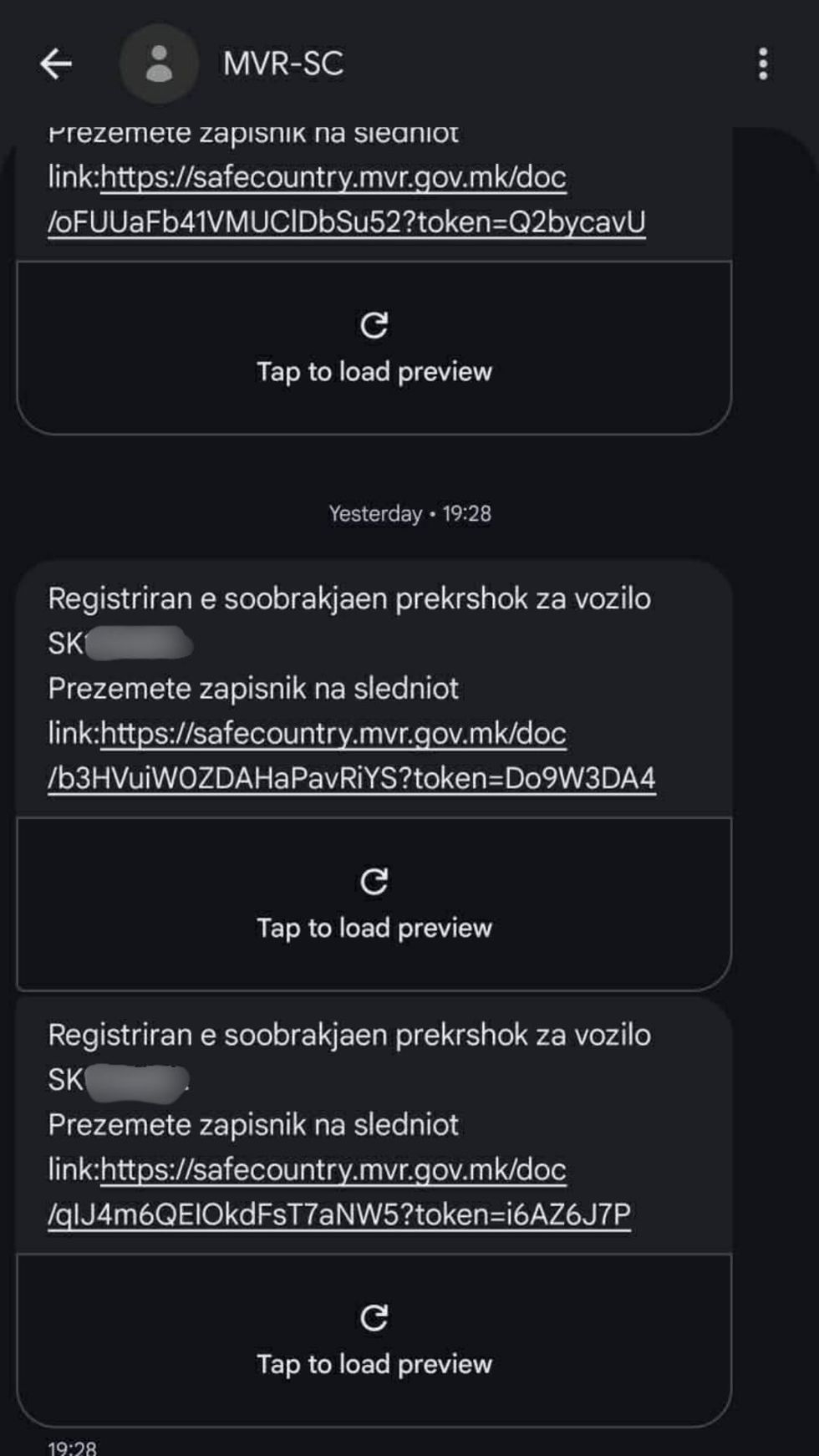Load preview under the token=i6AZ6J7P link

(x=374, y=1341)
